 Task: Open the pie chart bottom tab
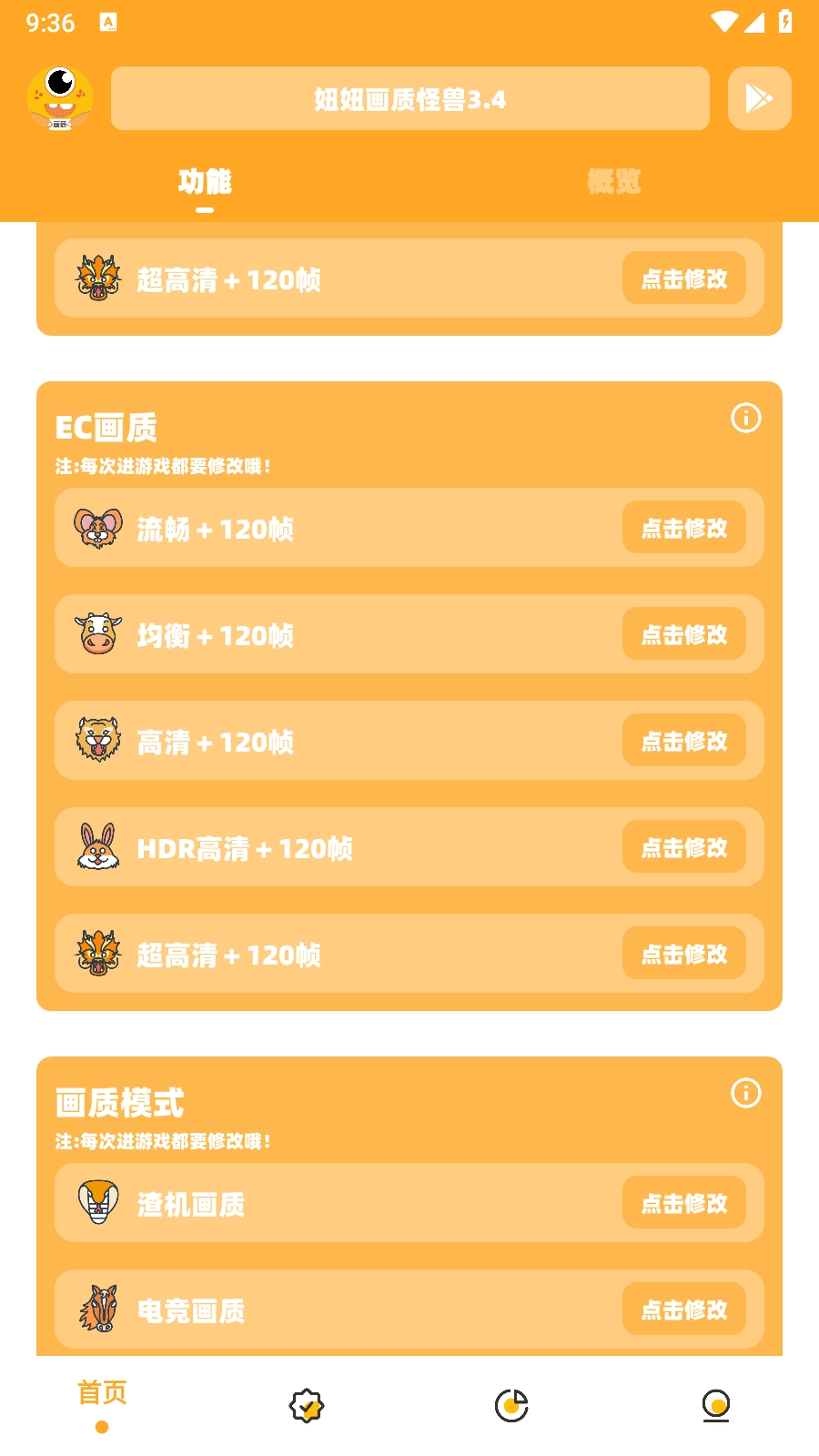(x=511, y=1406)
